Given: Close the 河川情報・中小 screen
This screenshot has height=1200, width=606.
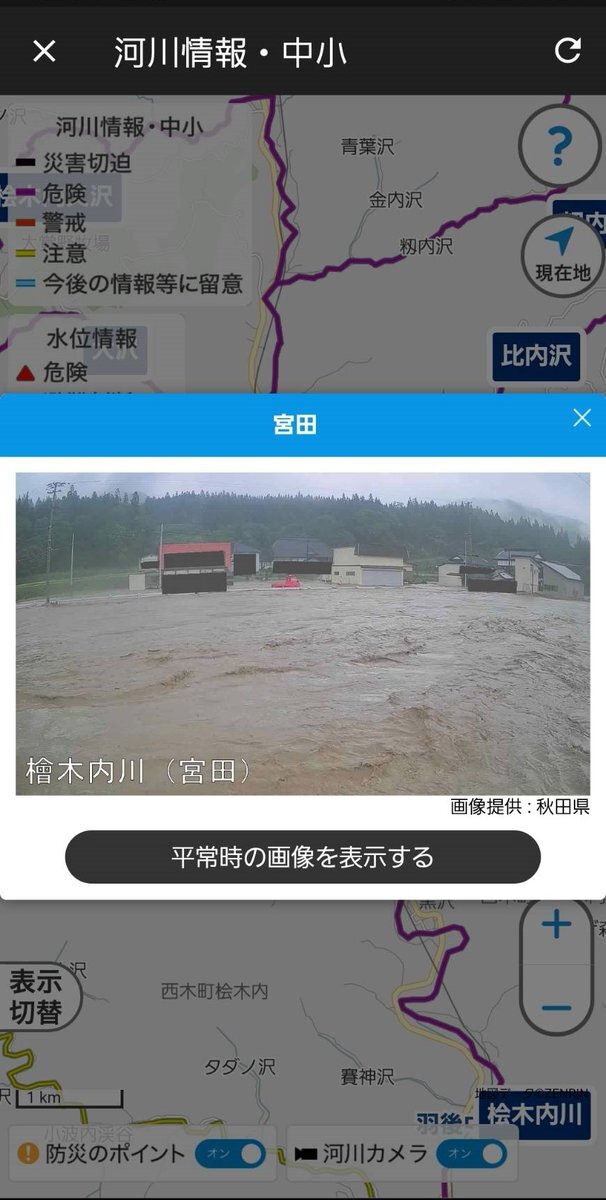Looking at the screenshot, I should (x=44, y=51).
